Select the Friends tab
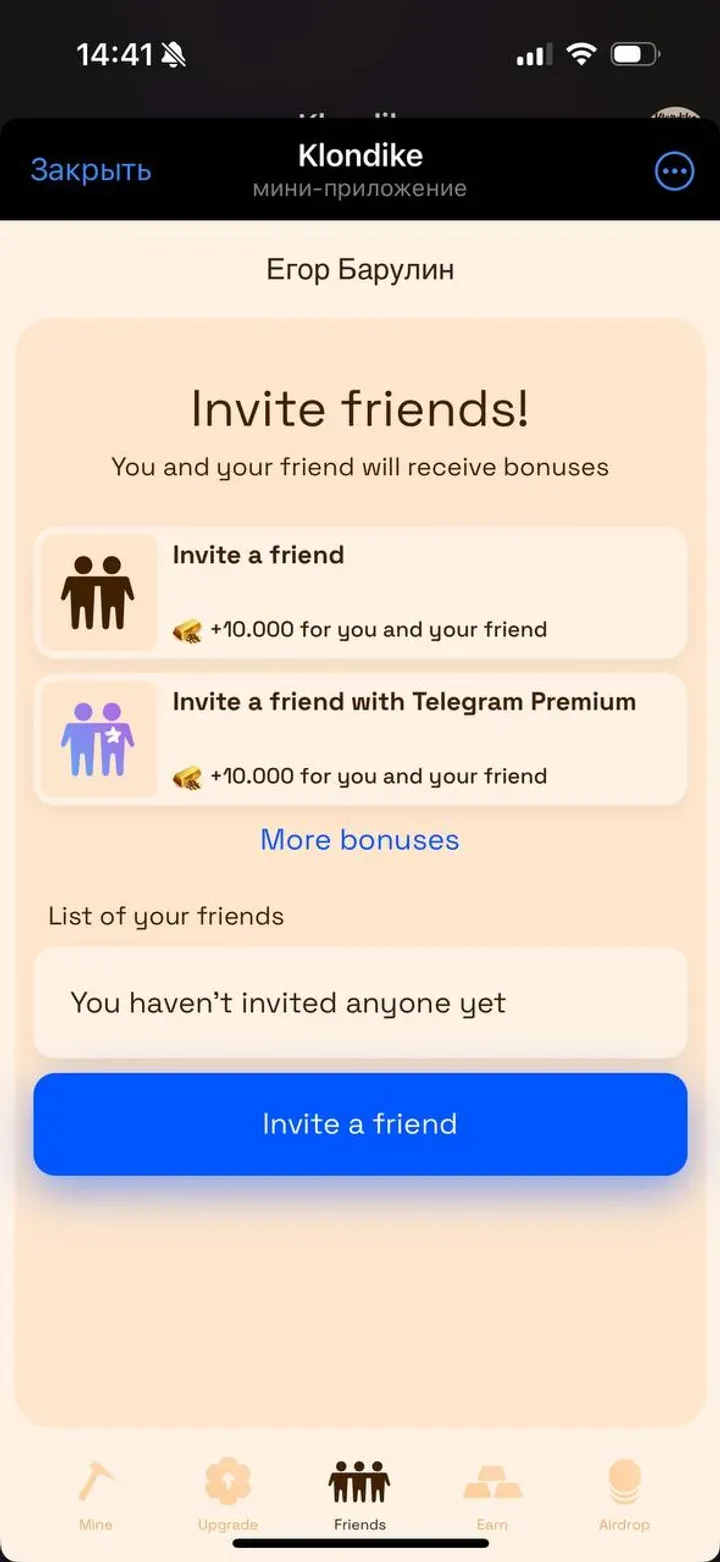720x1562 pixels. click(360, 1494)
